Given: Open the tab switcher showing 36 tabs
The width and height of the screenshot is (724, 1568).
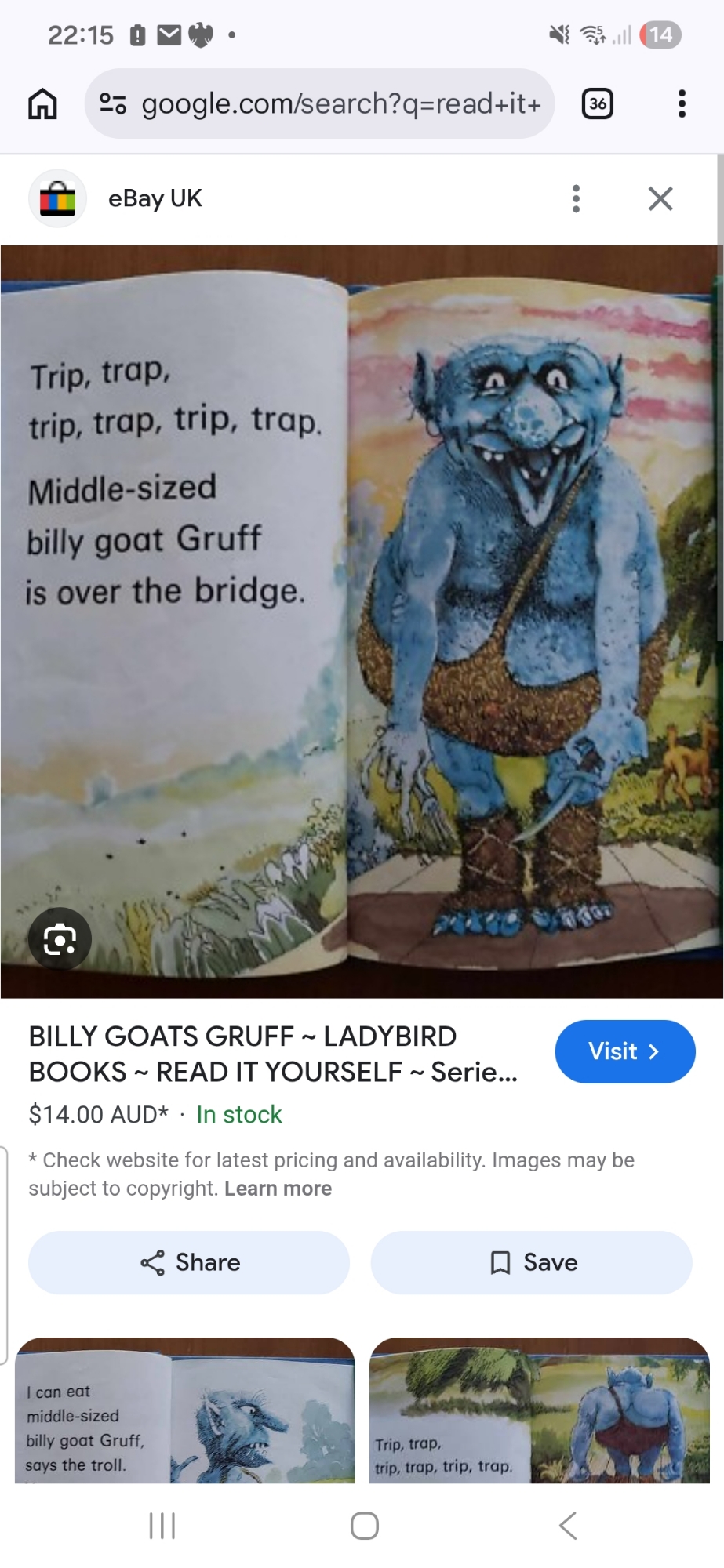Looking at the screenshot, I should 597,103.
